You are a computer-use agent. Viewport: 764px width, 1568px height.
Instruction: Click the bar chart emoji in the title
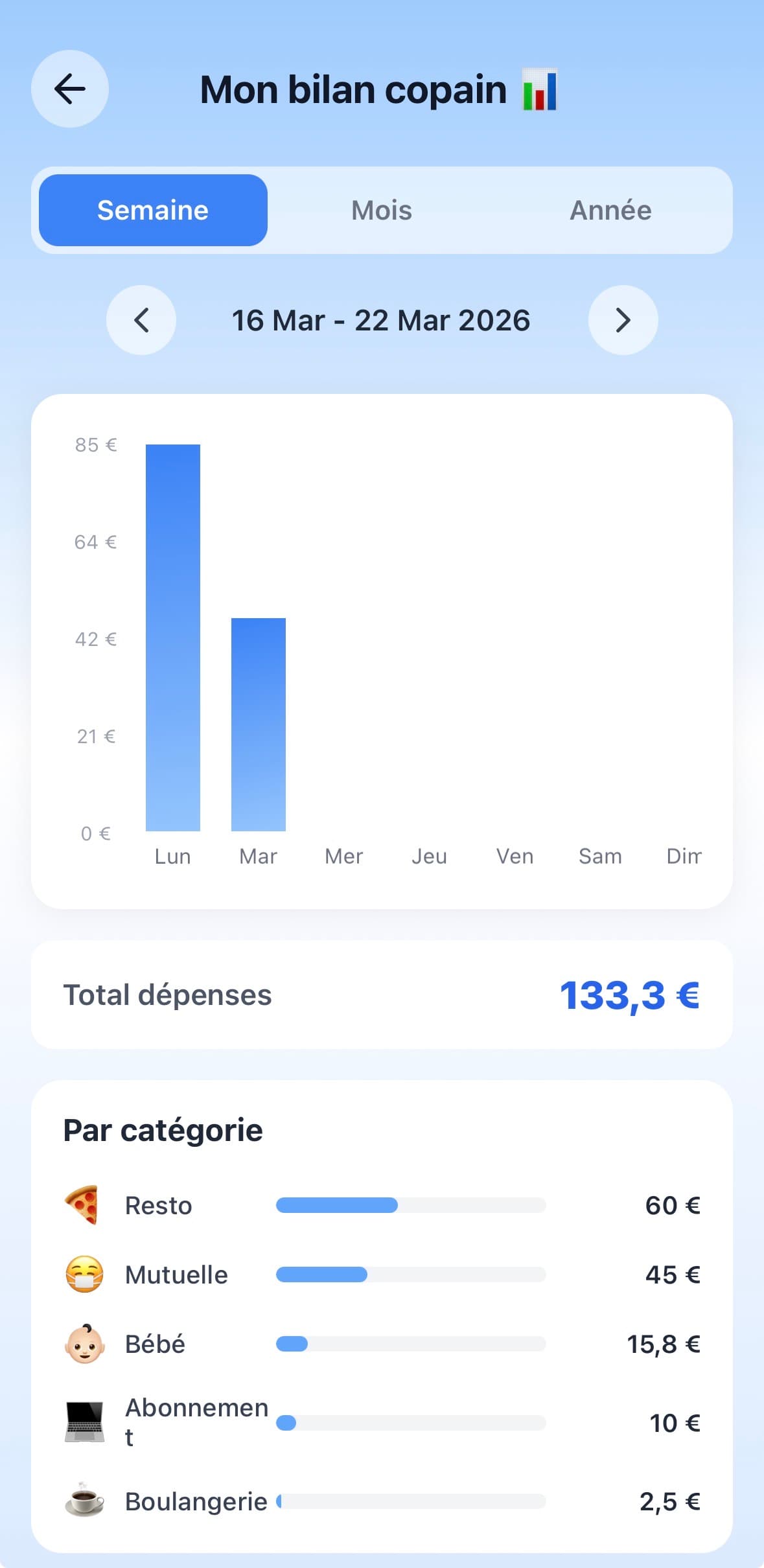539,91
